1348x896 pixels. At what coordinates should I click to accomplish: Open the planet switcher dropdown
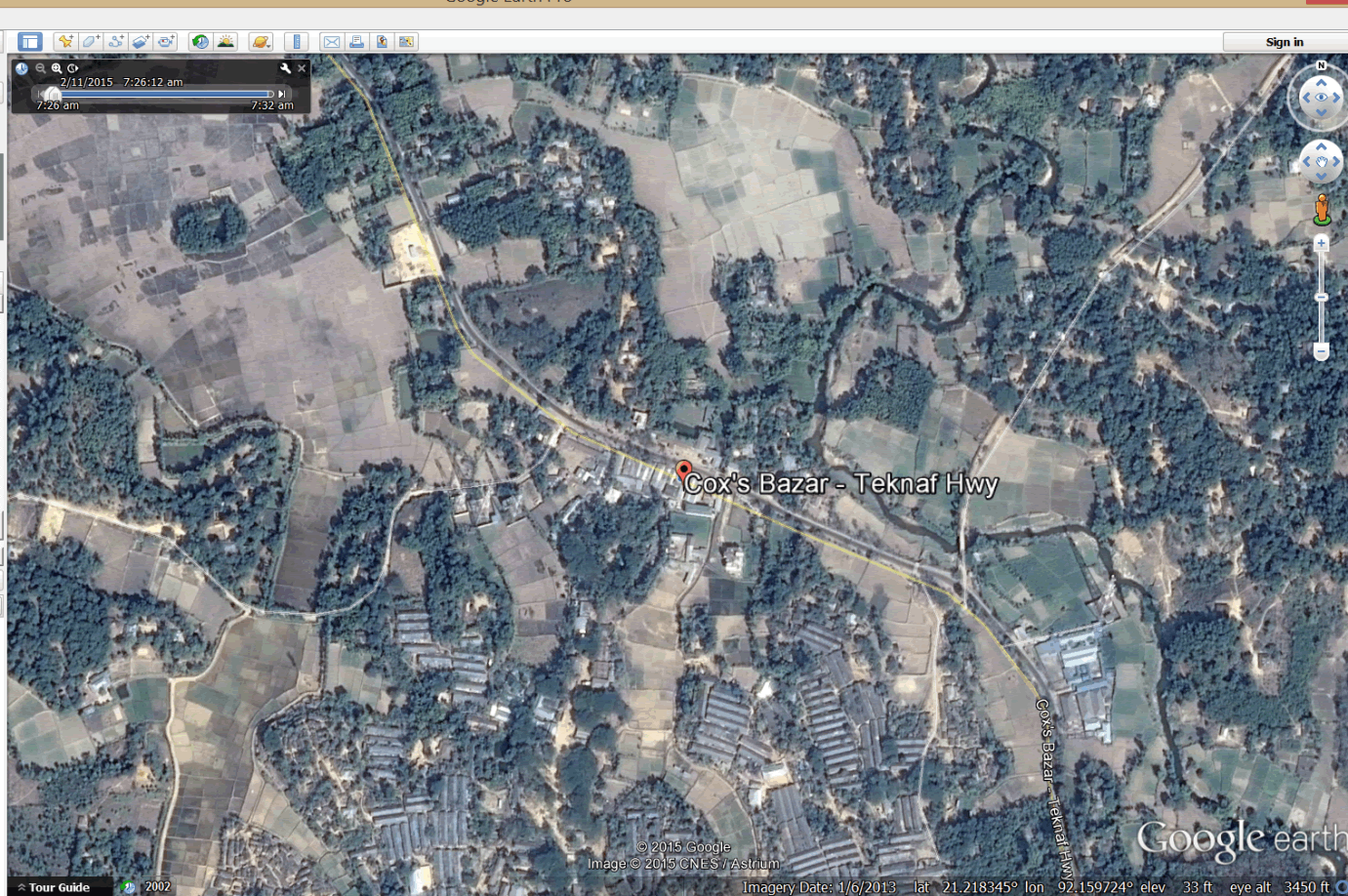261,41
